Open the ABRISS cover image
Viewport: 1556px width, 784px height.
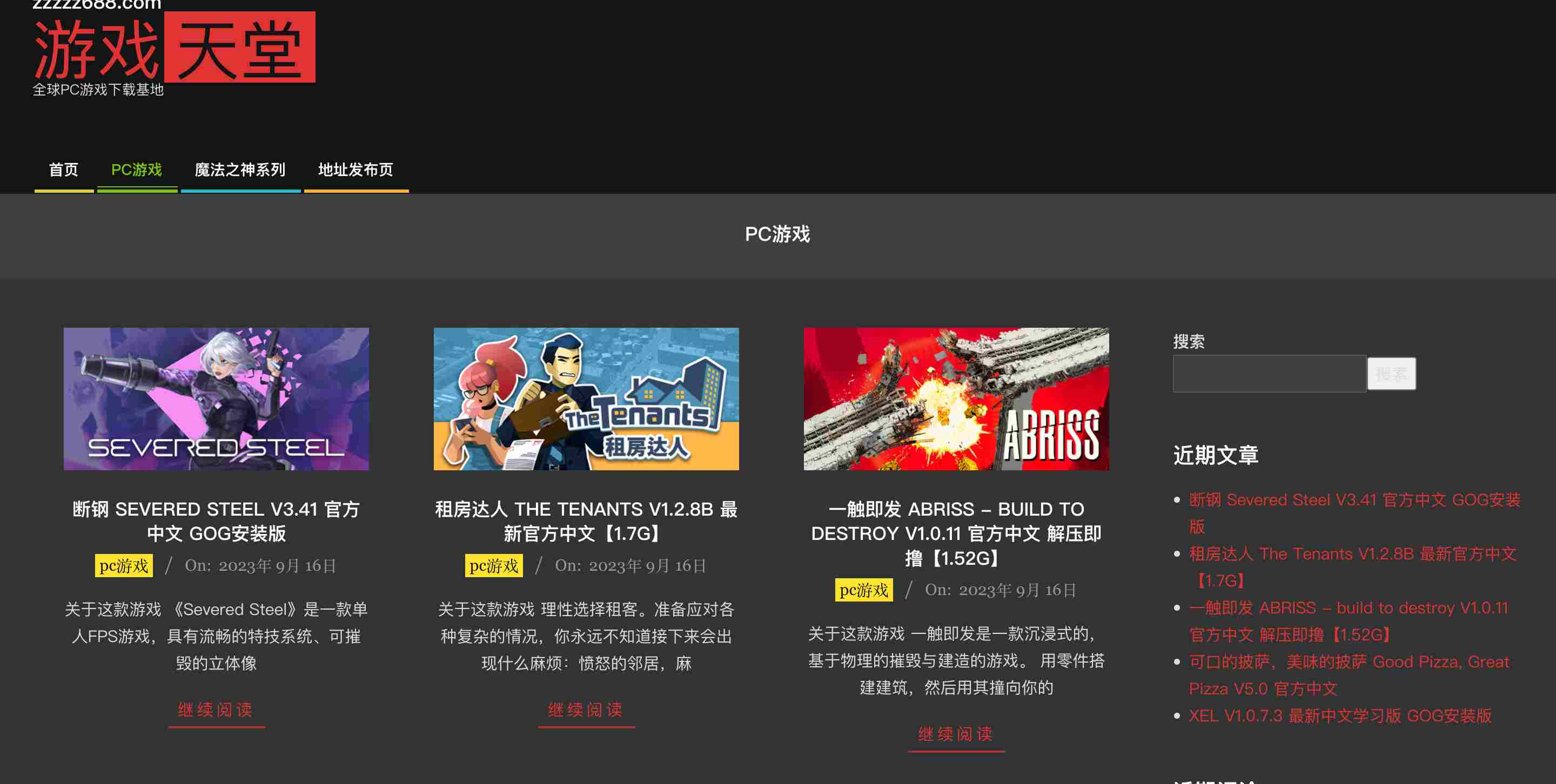click(x=956, y=398)
